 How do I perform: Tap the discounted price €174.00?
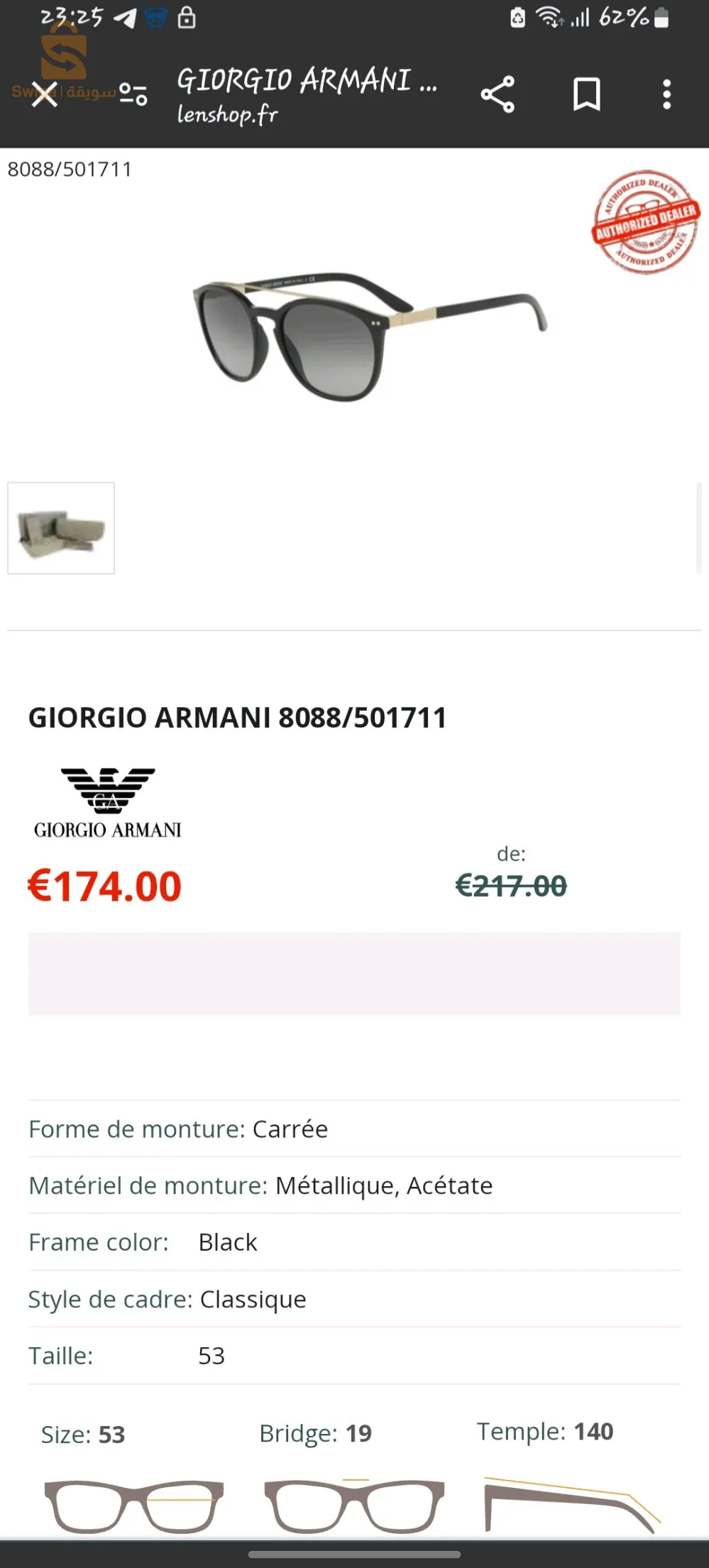click(x=104, y=884)
